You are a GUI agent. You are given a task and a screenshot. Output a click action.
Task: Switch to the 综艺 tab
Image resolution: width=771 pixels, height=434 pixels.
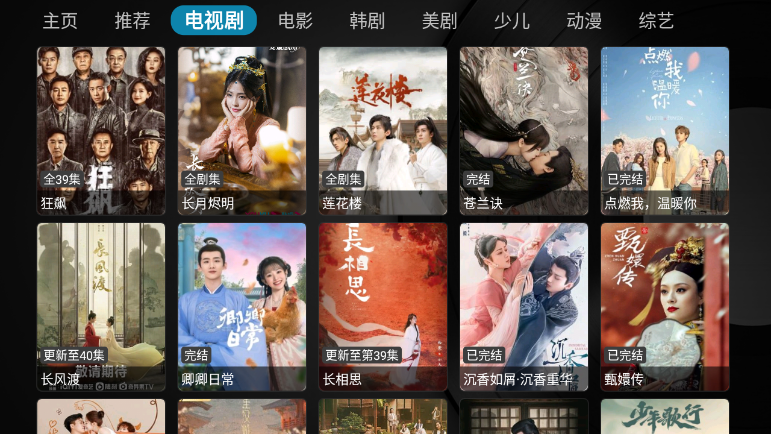click(656, 21)
